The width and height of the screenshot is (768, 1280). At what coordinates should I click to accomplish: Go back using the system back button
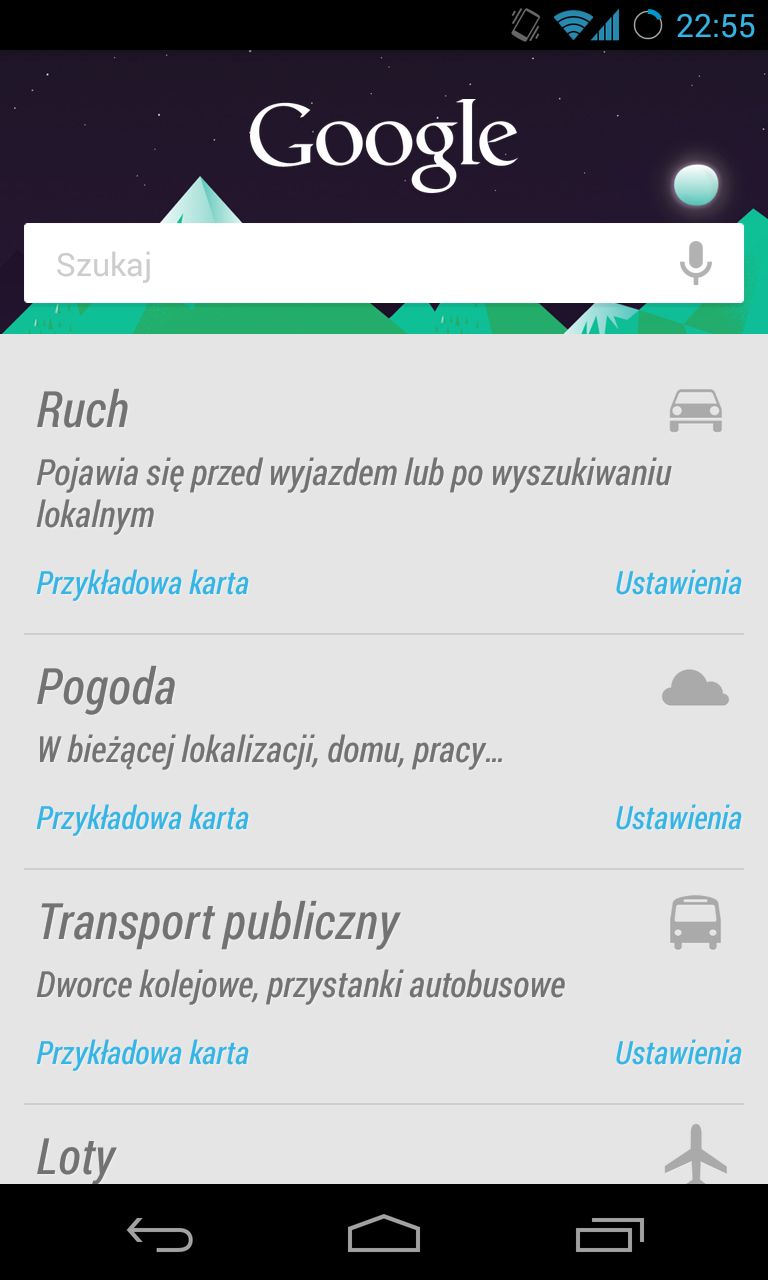coord(160,1234)
